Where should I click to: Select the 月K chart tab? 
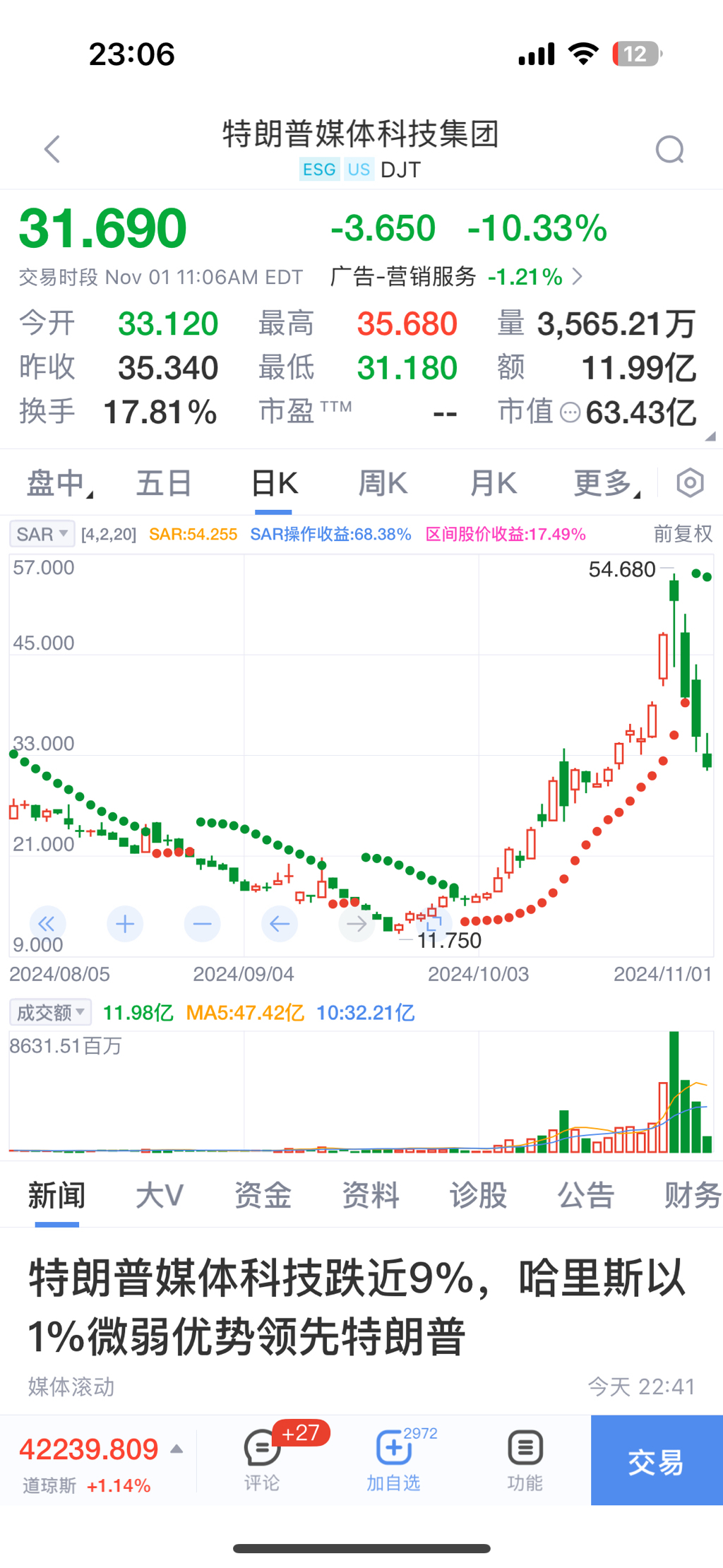[494, 484]
